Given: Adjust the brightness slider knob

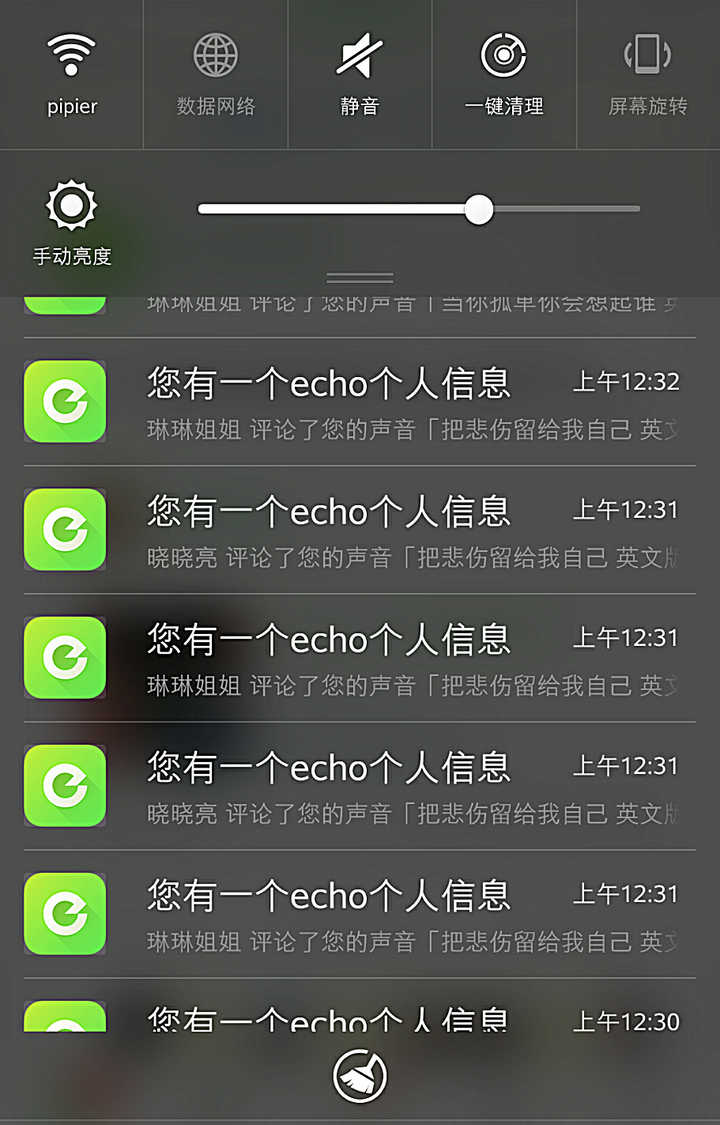Looking at the screenshot, I should point(478,209).
